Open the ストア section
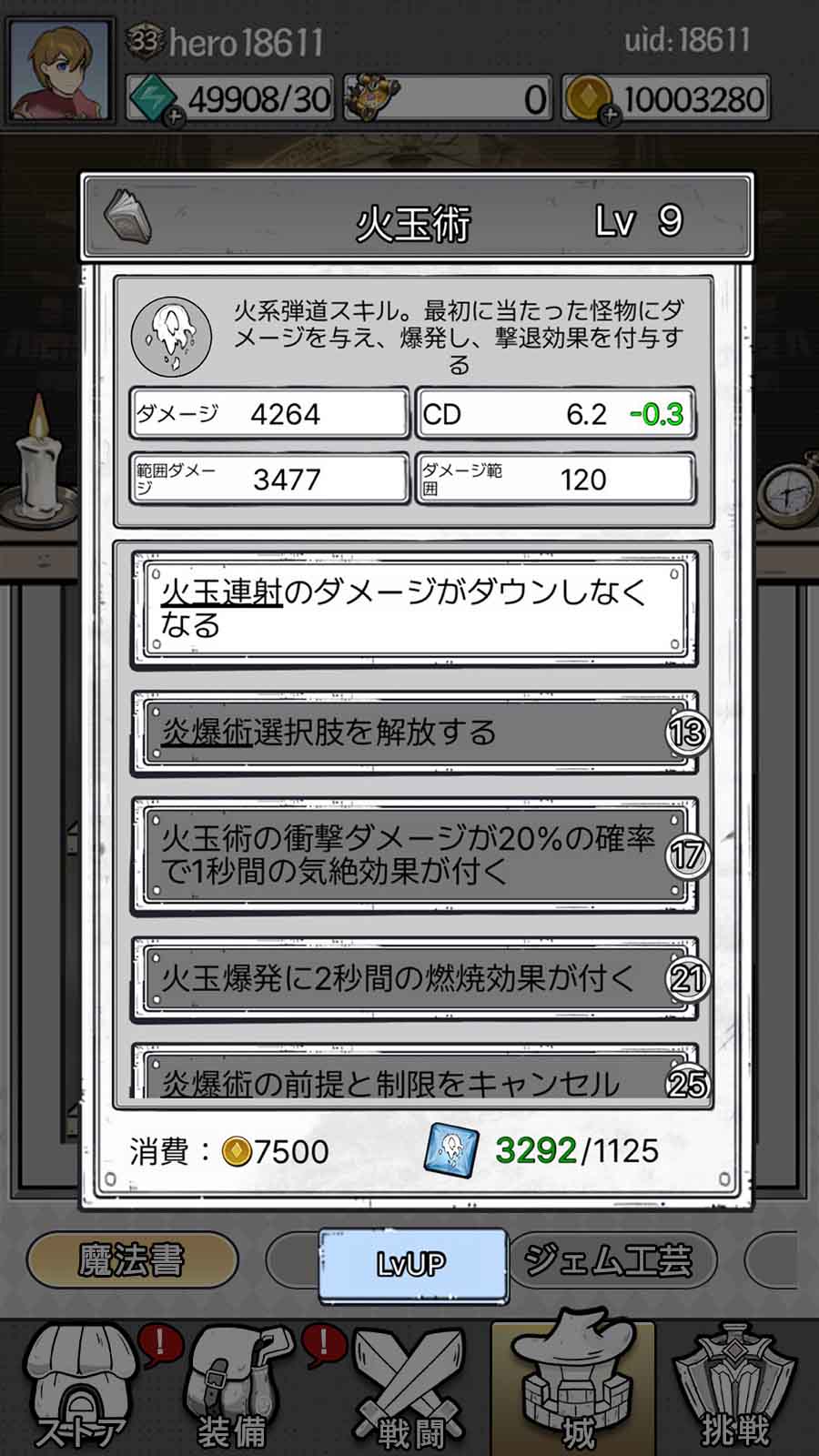The image size is (819, 1456). [x=80, y=1388]
